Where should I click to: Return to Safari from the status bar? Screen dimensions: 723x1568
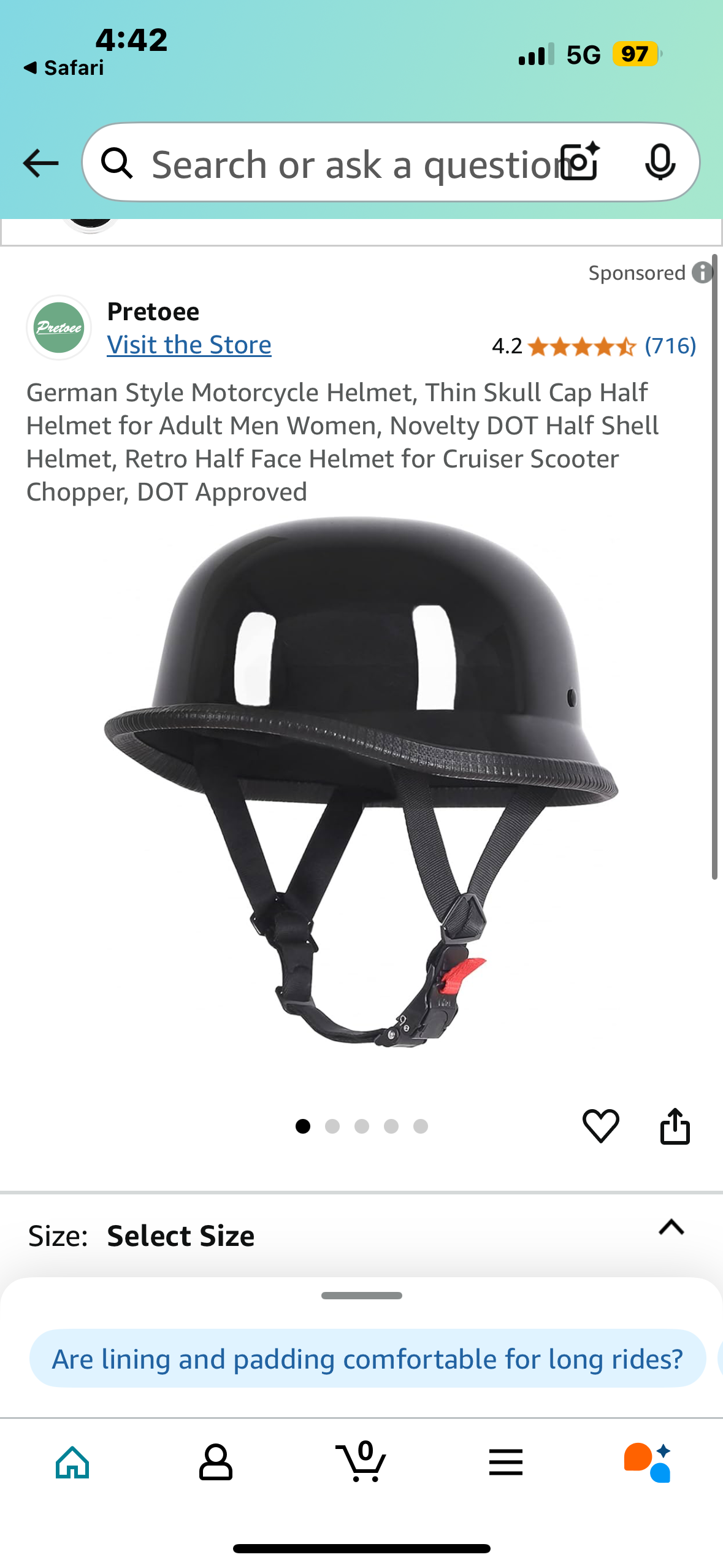(x=63, y=67)
